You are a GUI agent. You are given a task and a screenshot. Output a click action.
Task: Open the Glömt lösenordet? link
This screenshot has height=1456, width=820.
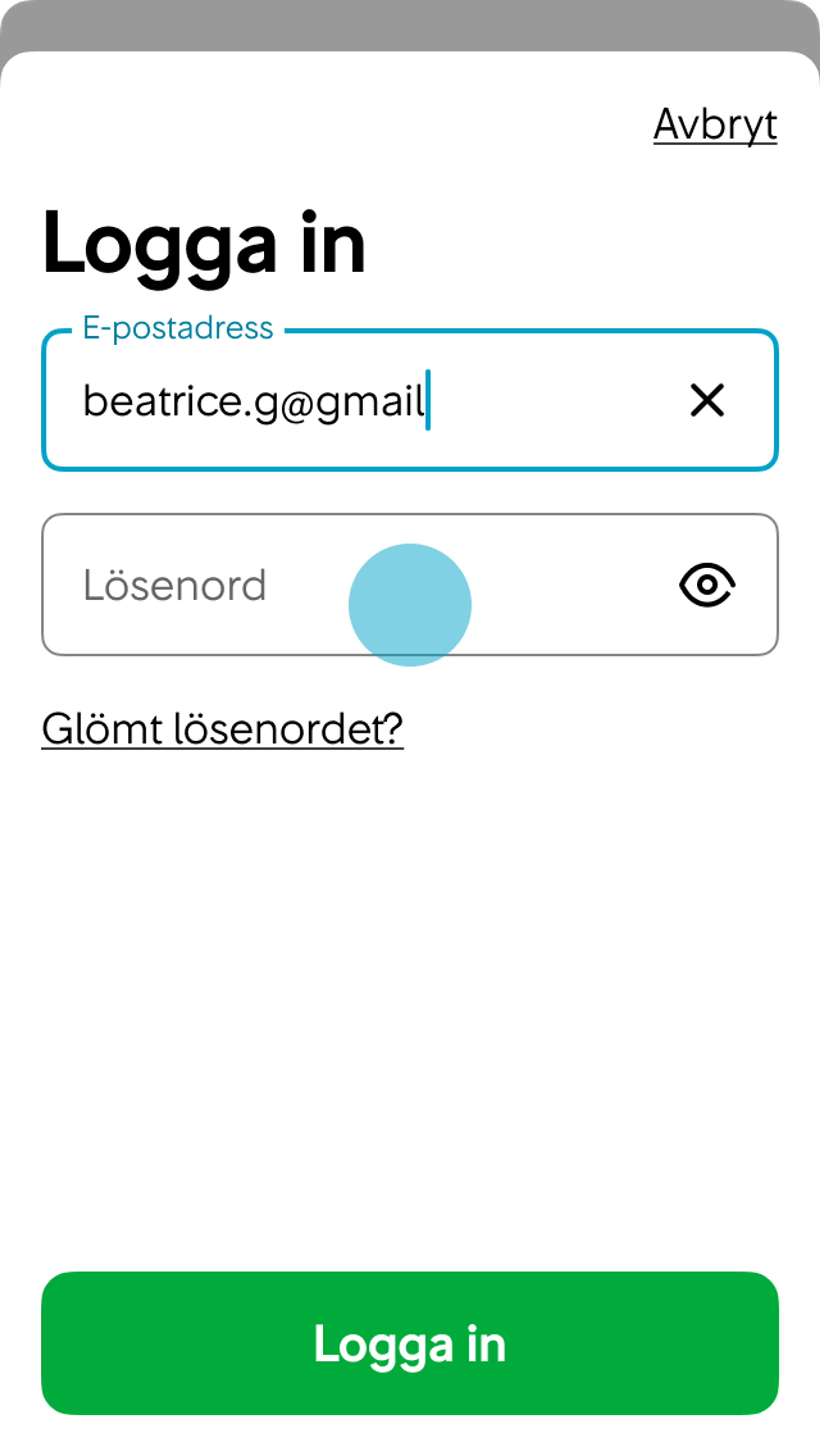(x=222, y=729)
